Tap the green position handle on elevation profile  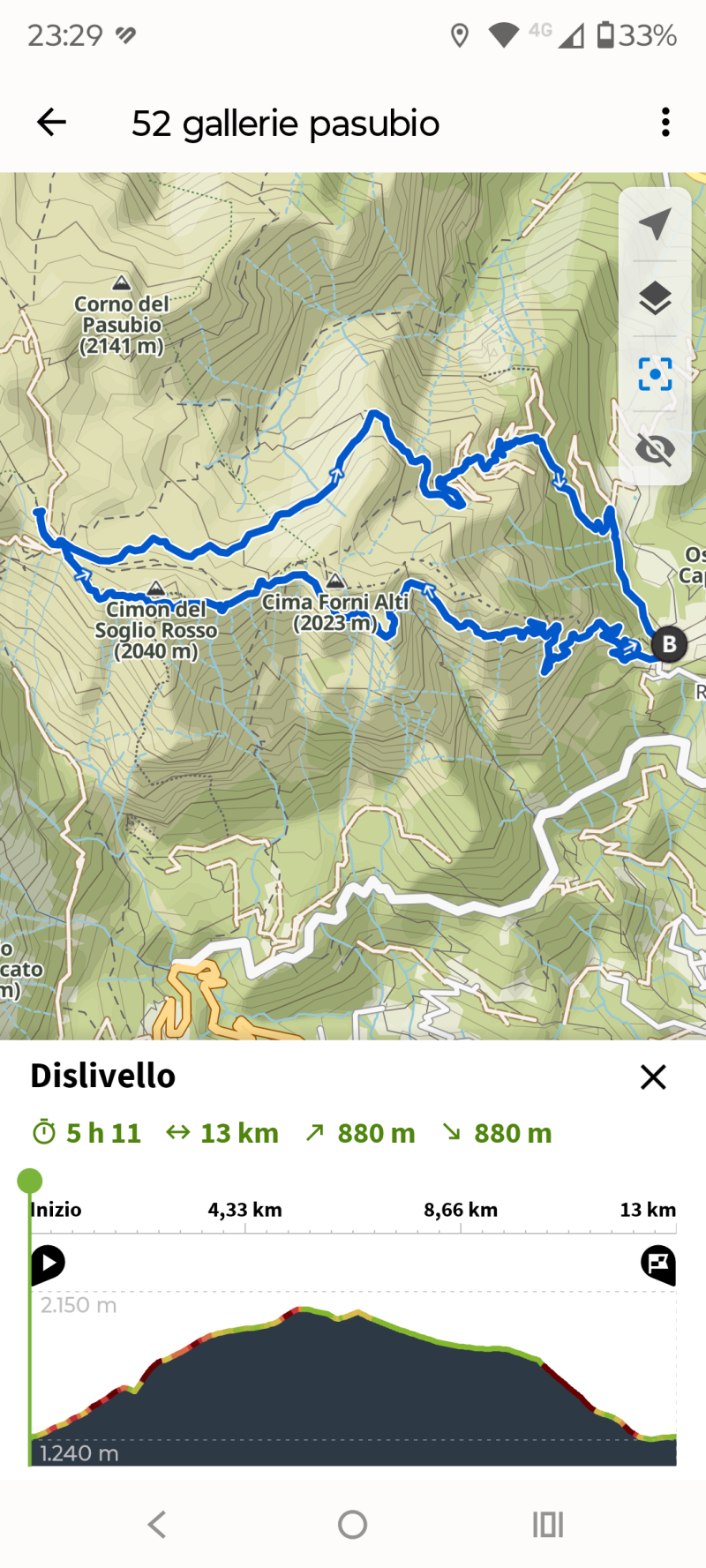(x=30, y=1181)
